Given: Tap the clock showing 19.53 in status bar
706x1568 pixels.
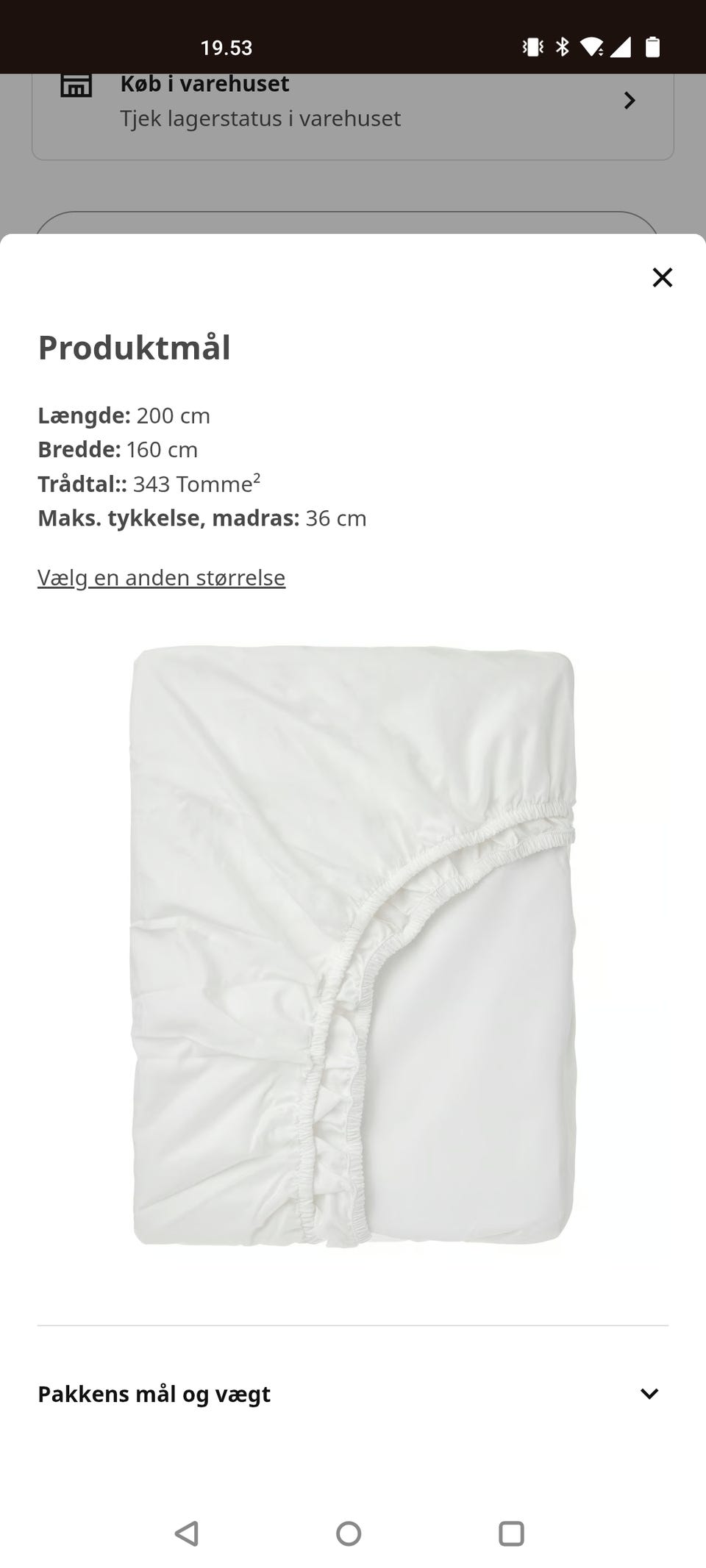Looking at the screenshot, I should tap(226, 48).
